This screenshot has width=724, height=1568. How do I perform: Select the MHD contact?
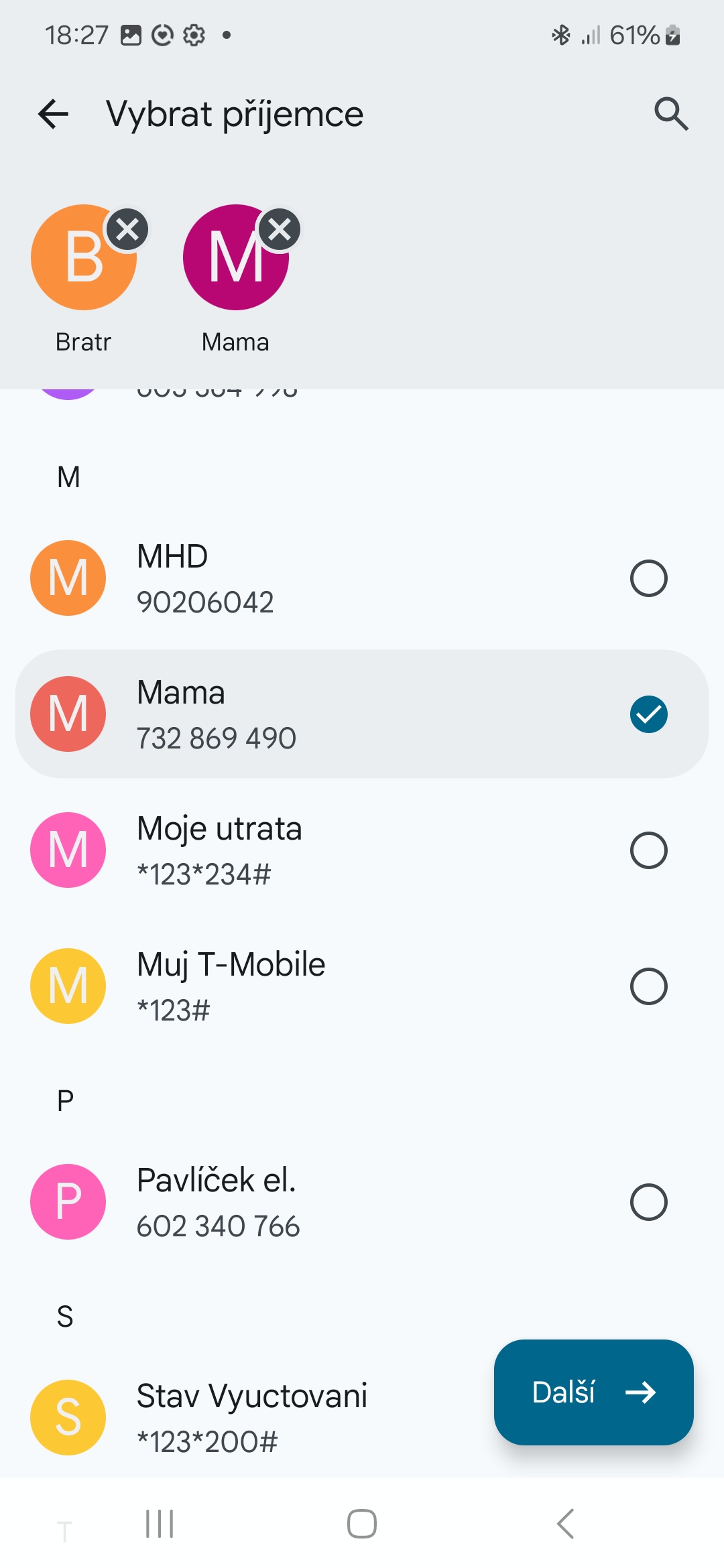362,578
